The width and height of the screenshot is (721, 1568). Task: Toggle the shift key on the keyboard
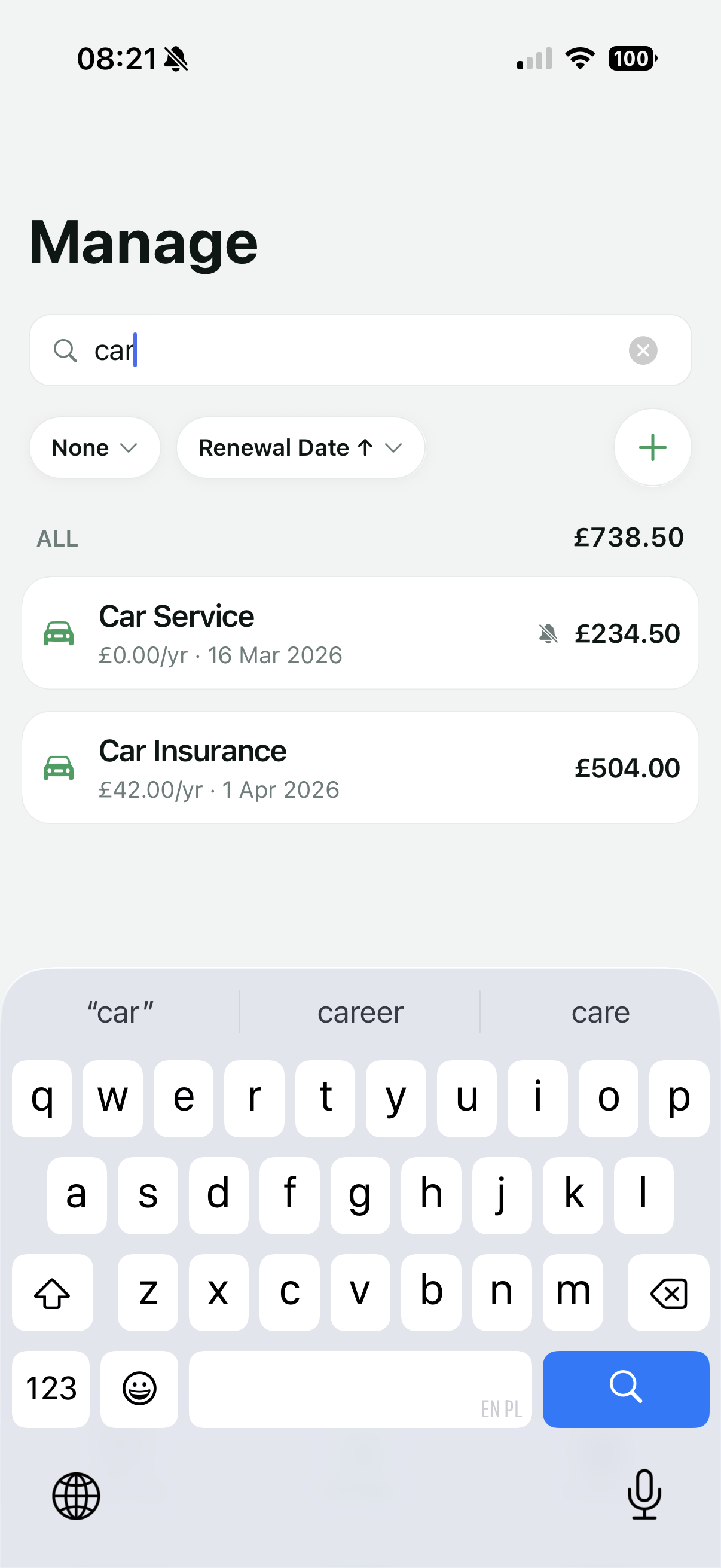coord(53,1293)
